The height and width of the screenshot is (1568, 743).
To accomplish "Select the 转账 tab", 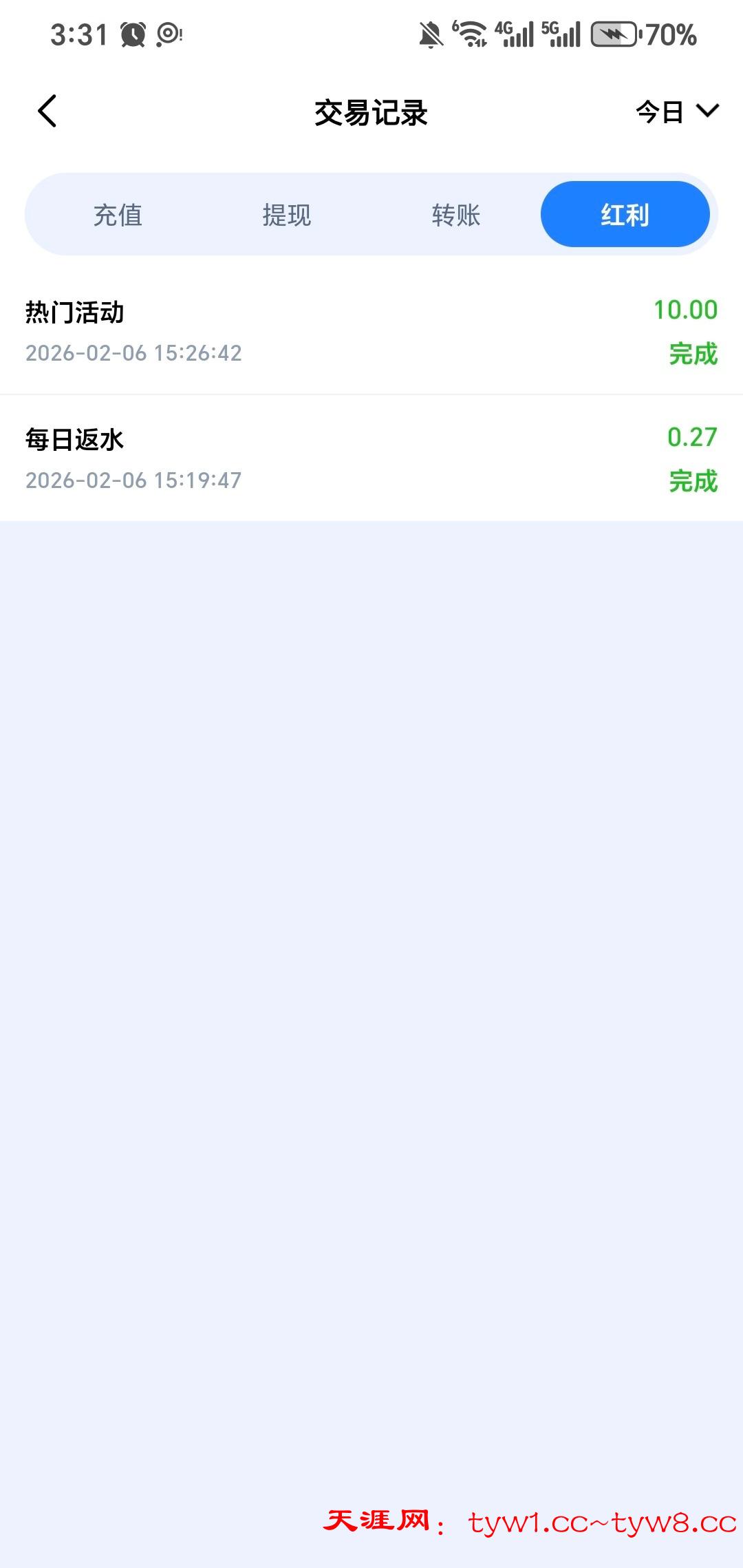I will click(456, 215).
